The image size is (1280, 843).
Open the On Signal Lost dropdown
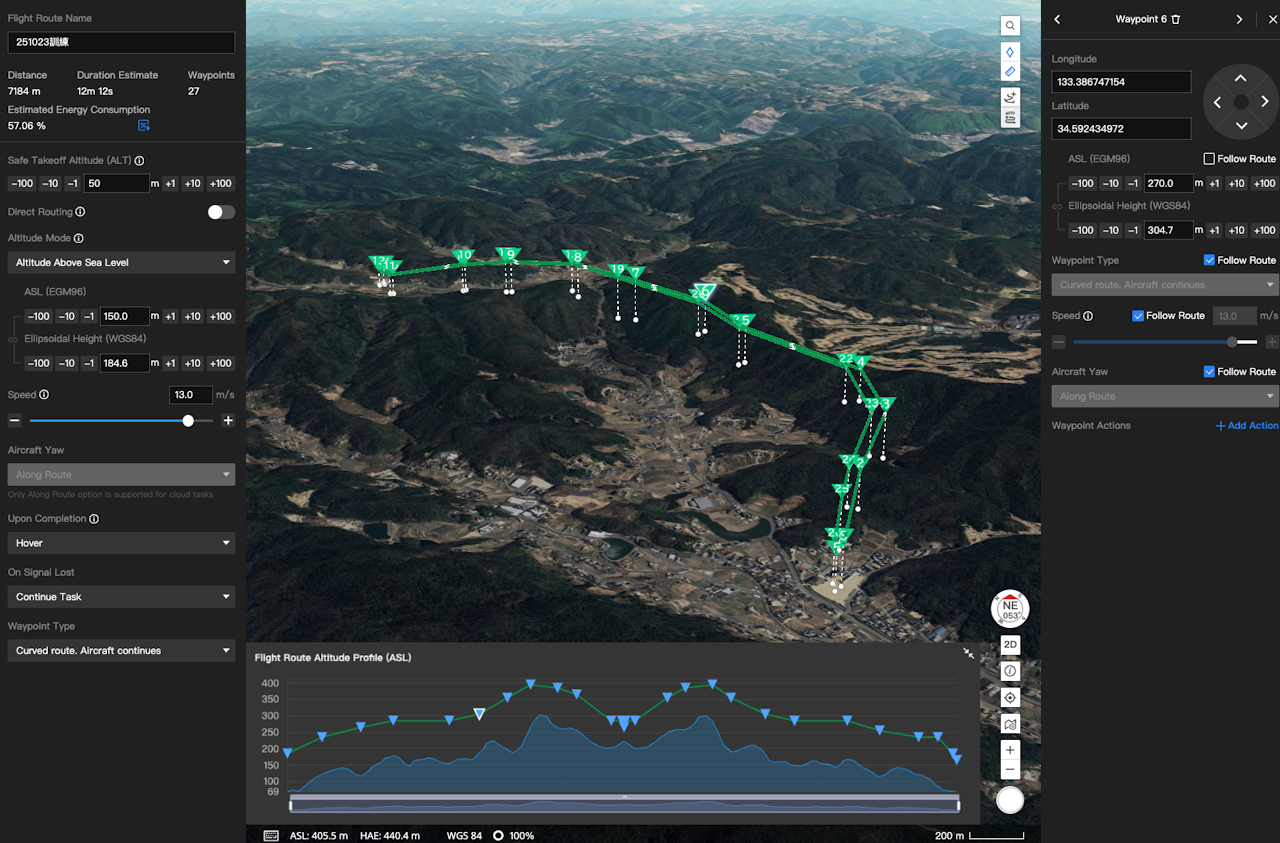(121, 597)
